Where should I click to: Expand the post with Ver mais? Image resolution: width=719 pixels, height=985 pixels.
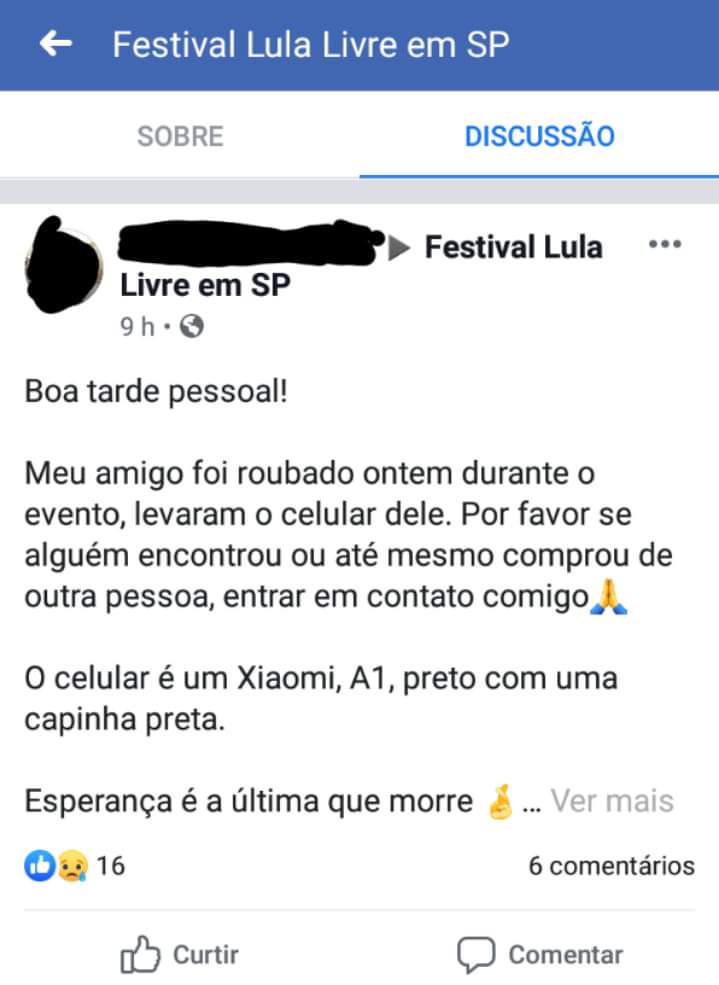612,801
